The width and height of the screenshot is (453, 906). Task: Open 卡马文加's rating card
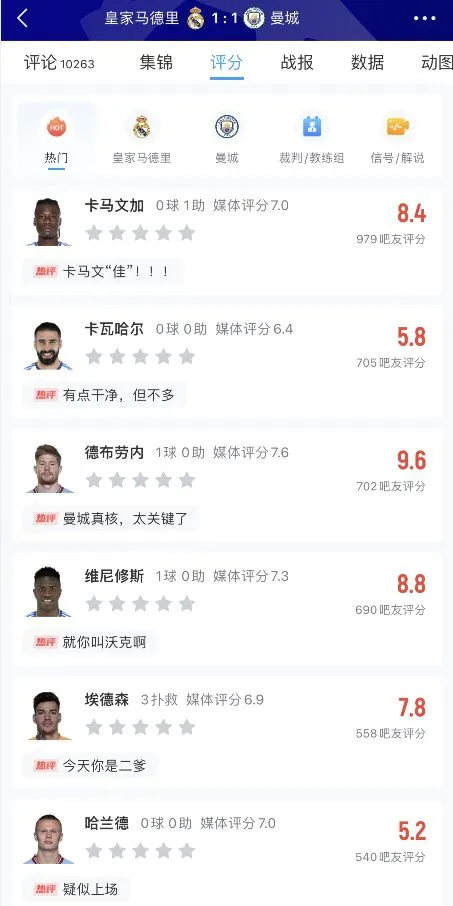226,242
